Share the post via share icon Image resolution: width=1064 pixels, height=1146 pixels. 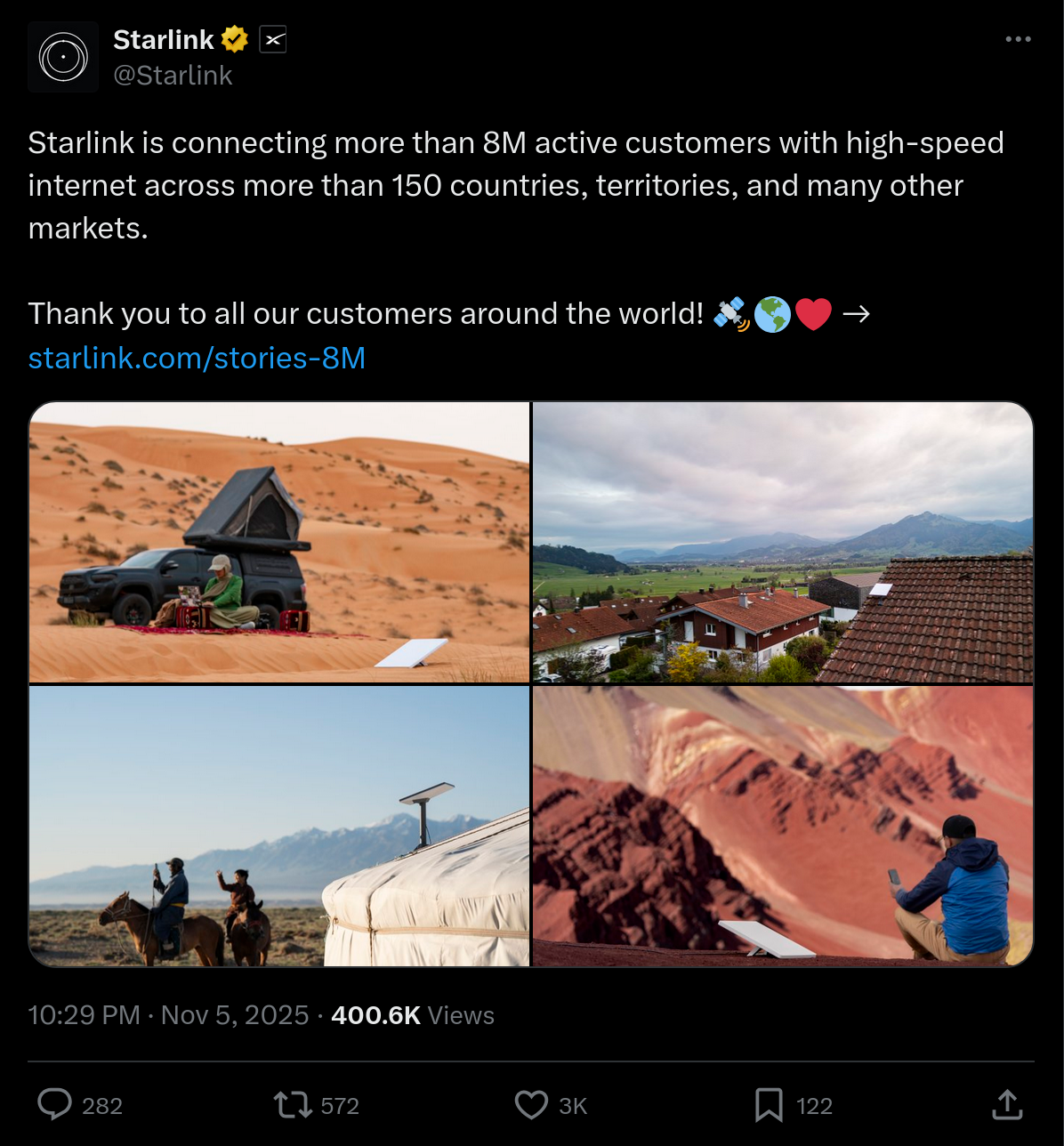tap(1006, 1105)
